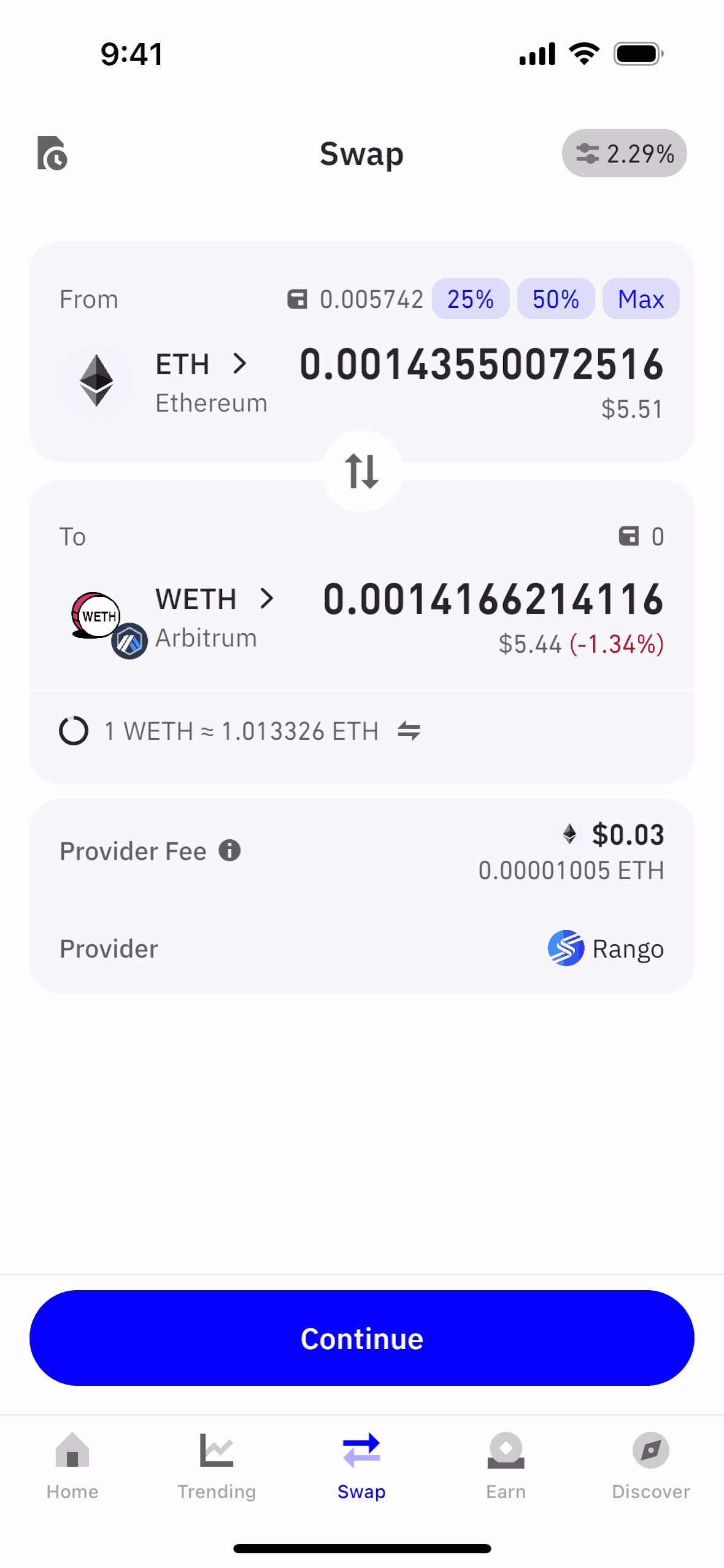Go to the Home tab
Screen dimensions: 724x1568
coord(72,1464)
